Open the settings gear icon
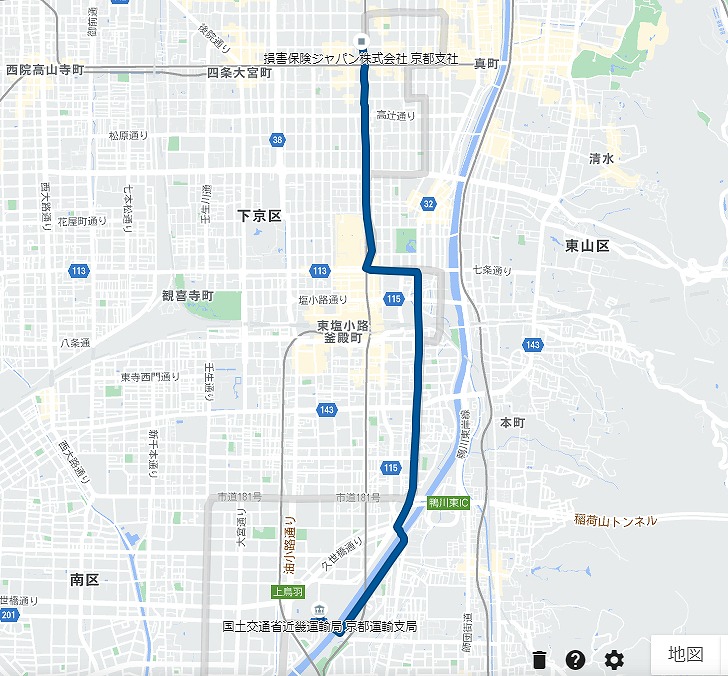The image size is (728, 676). point(614,659)
